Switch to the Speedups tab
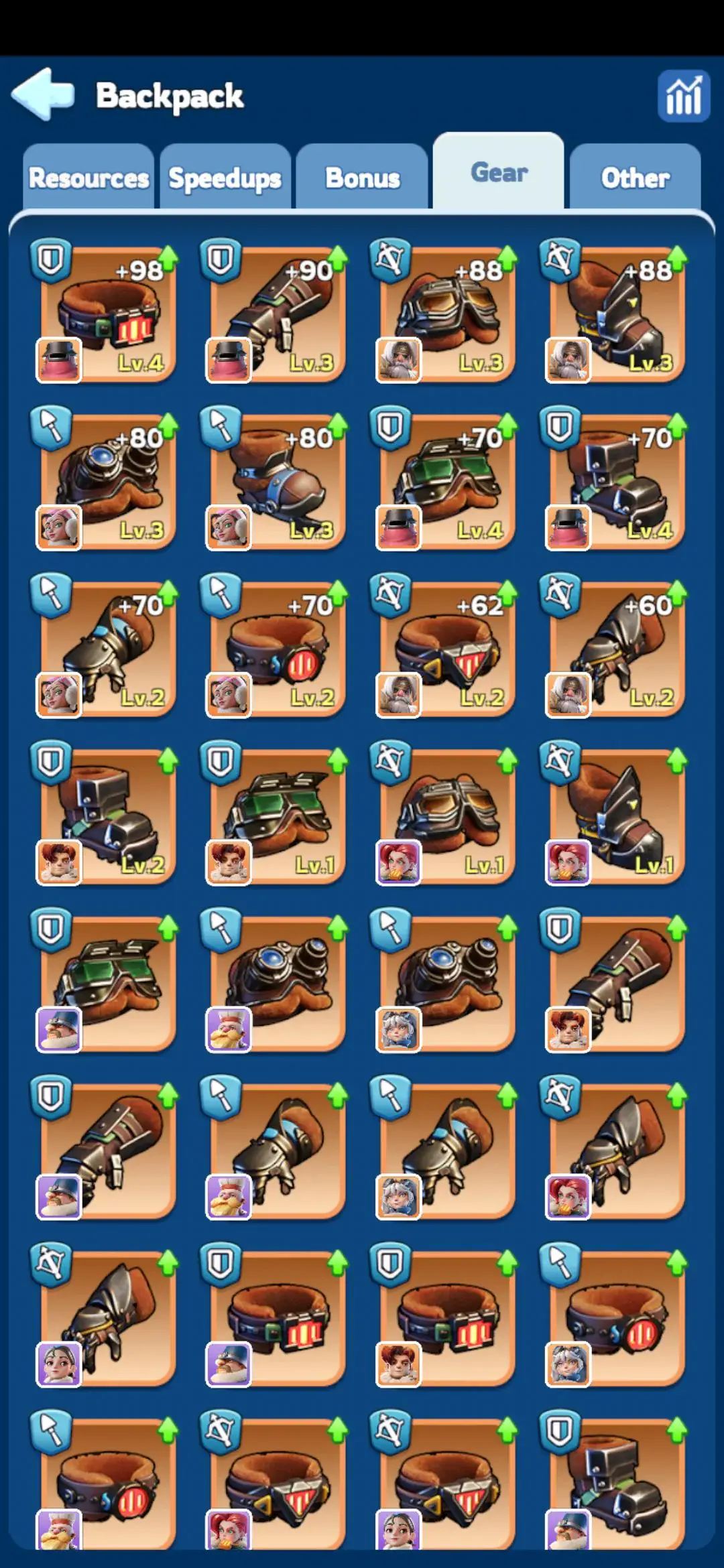 coord(225,178)
